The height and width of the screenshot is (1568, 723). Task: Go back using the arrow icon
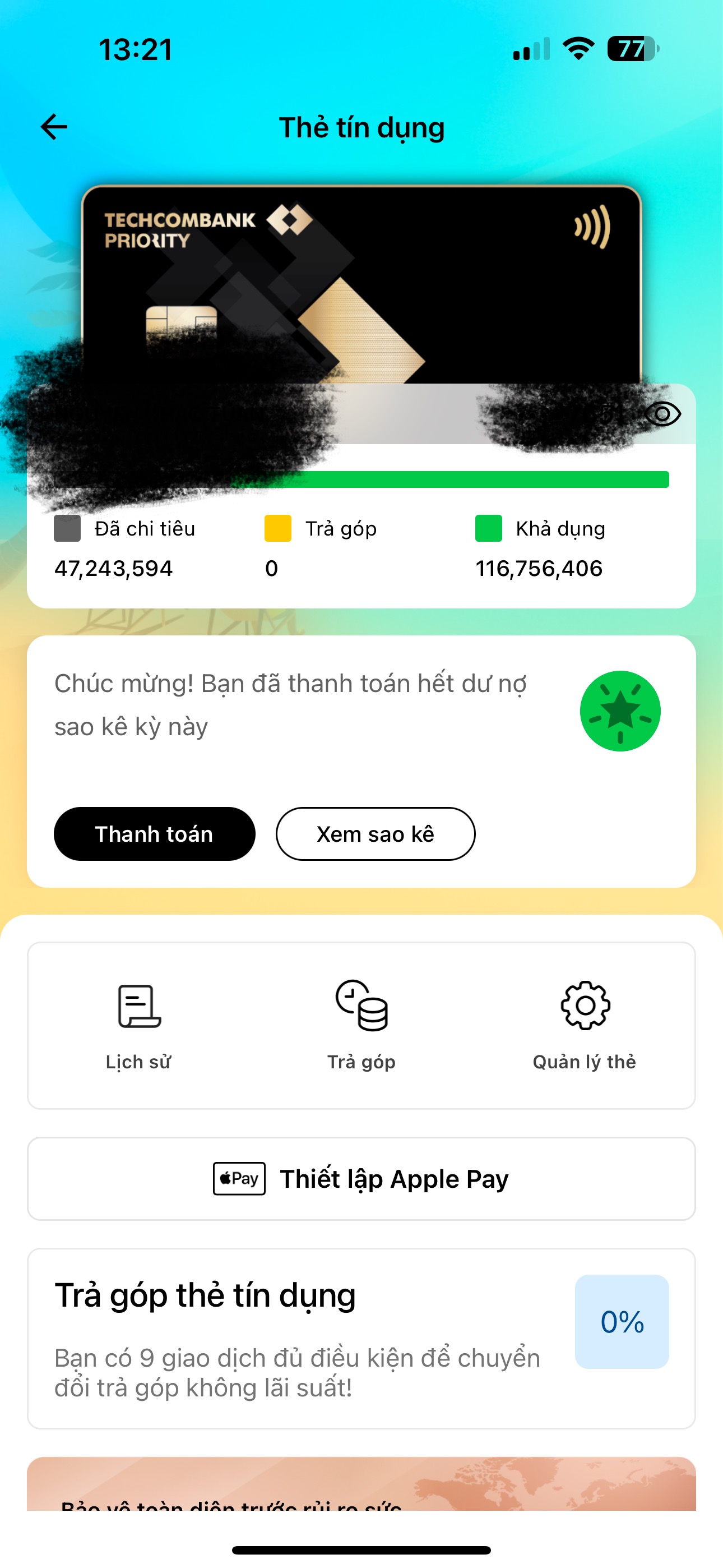coord(54,127)
